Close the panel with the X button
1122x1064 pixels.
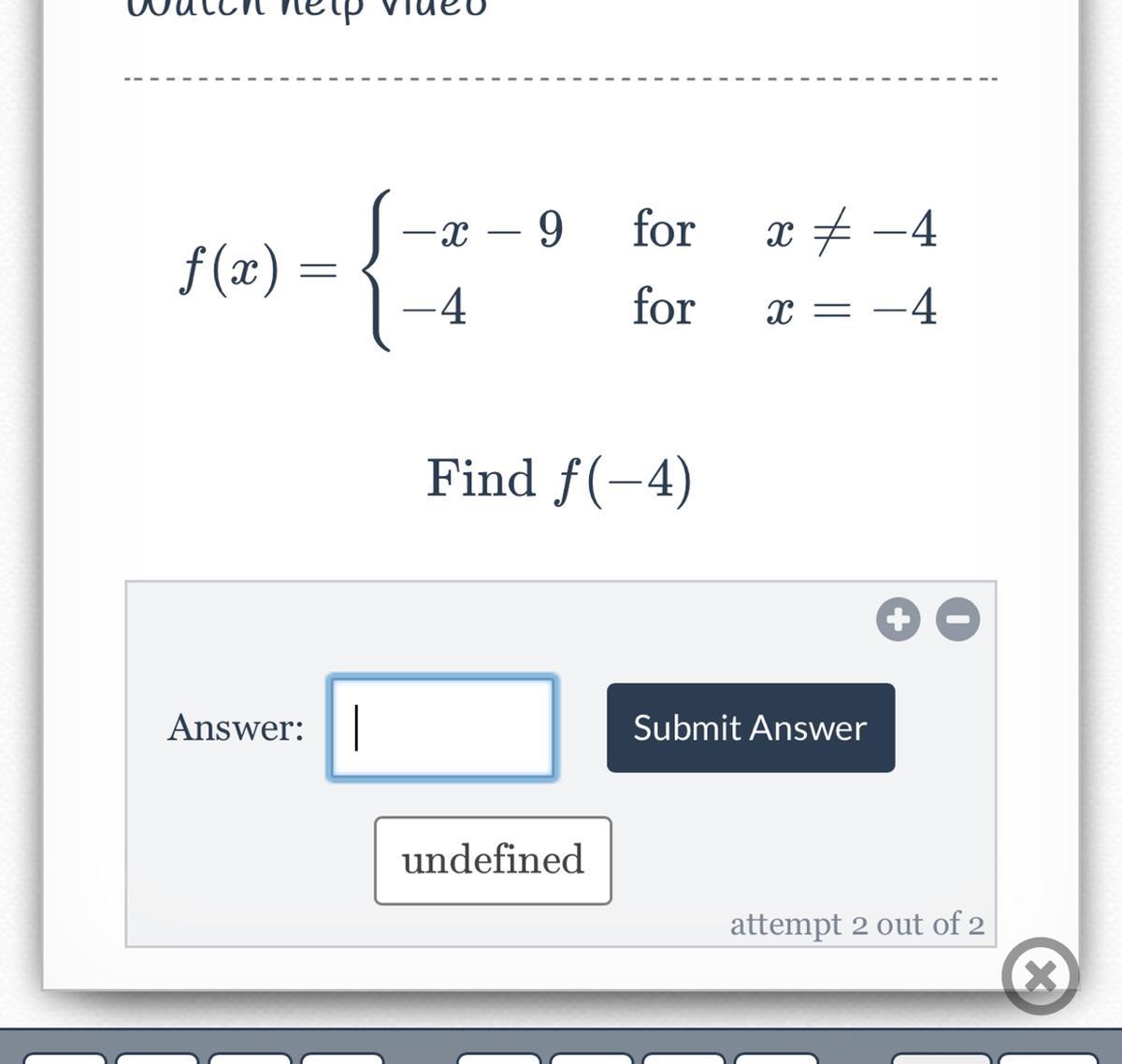pos(1040,976)
